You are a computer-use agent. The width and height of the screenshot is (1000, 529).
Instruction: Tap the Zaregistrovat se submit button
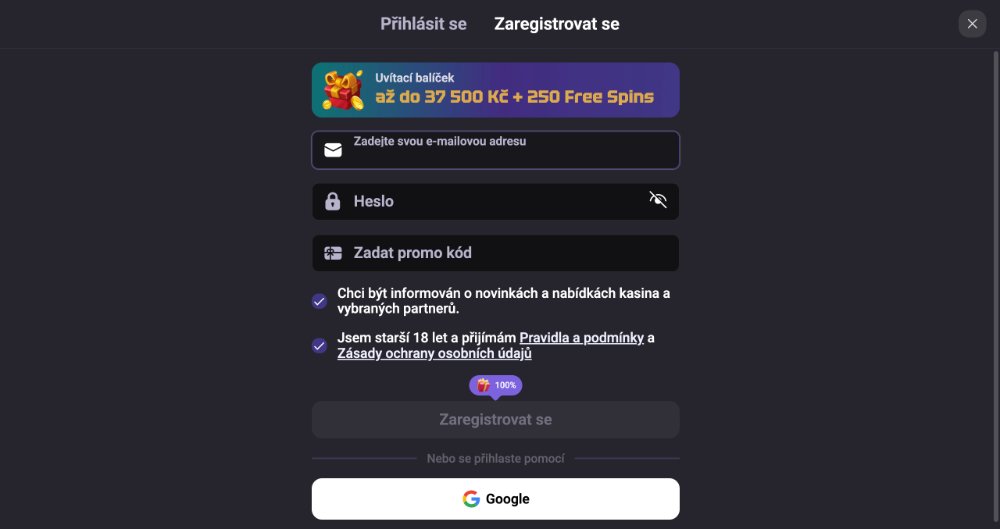tap(495, 420)
